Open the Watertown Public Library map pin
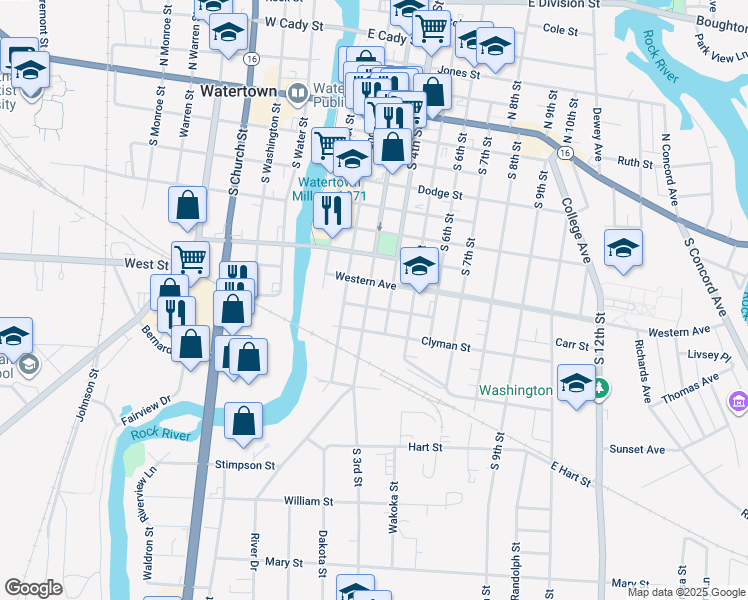This screenshot has height=600, width=748. point(298,93)
